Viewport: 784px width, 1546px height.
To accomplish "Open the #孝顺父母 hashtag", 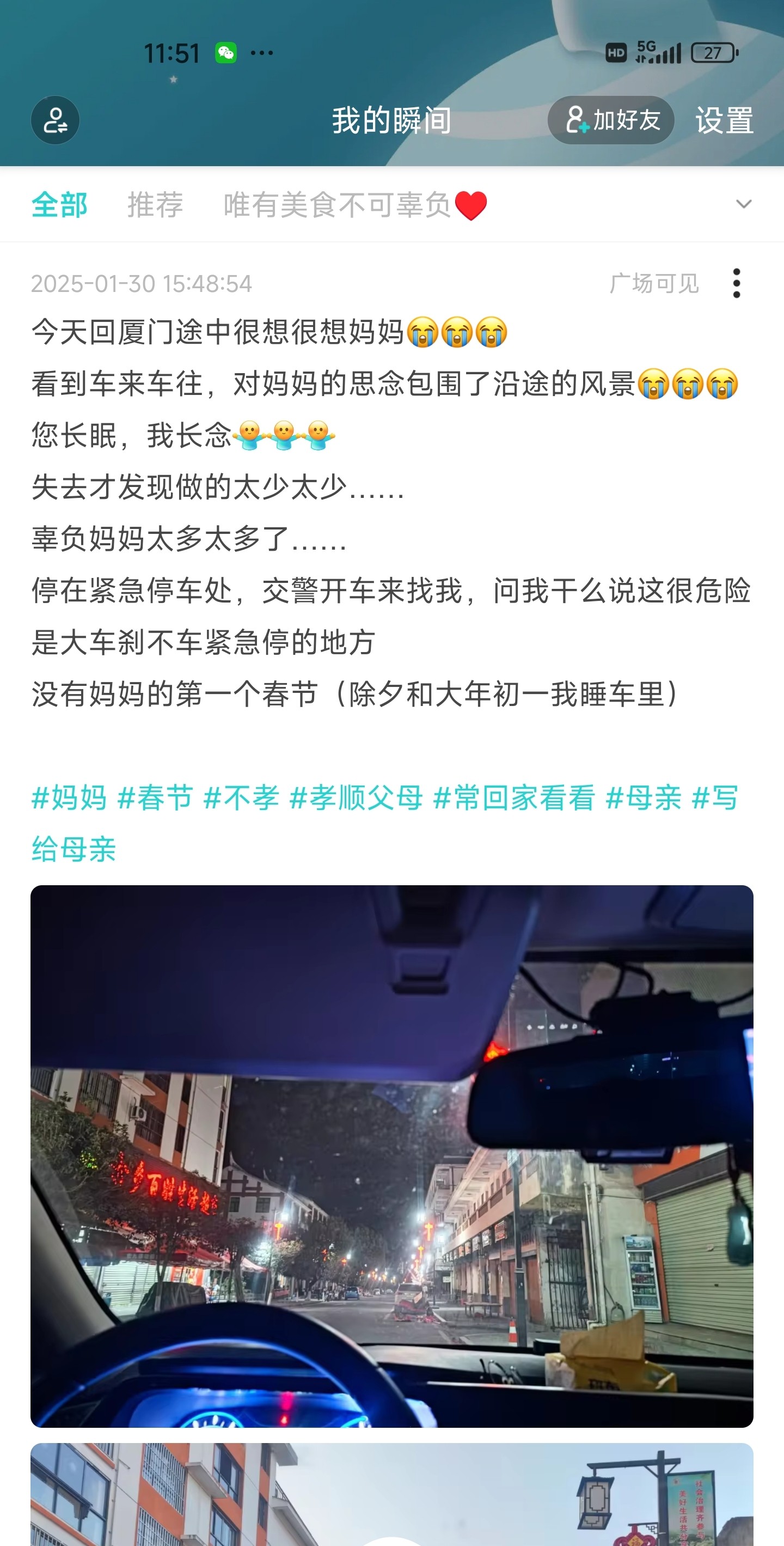I will [356, 798].
